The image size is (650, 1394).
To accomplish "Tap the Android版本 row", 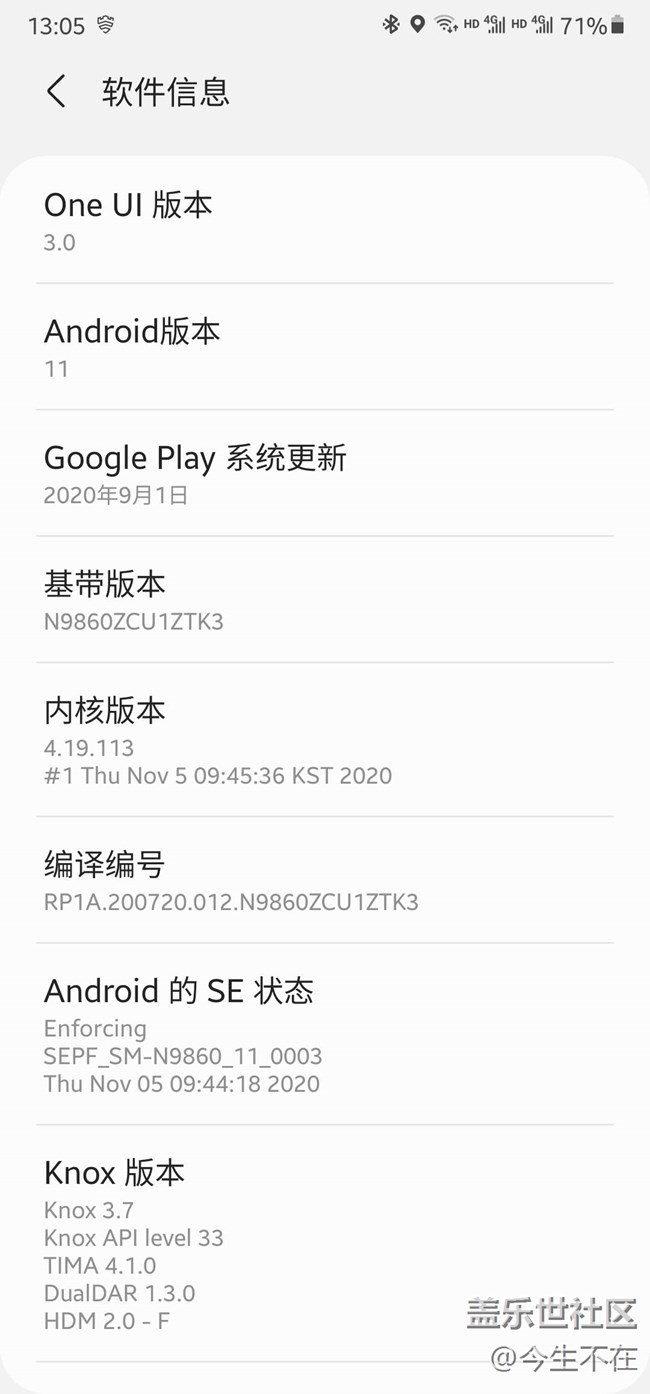I will pyautogui.click(x=325, y=347).
